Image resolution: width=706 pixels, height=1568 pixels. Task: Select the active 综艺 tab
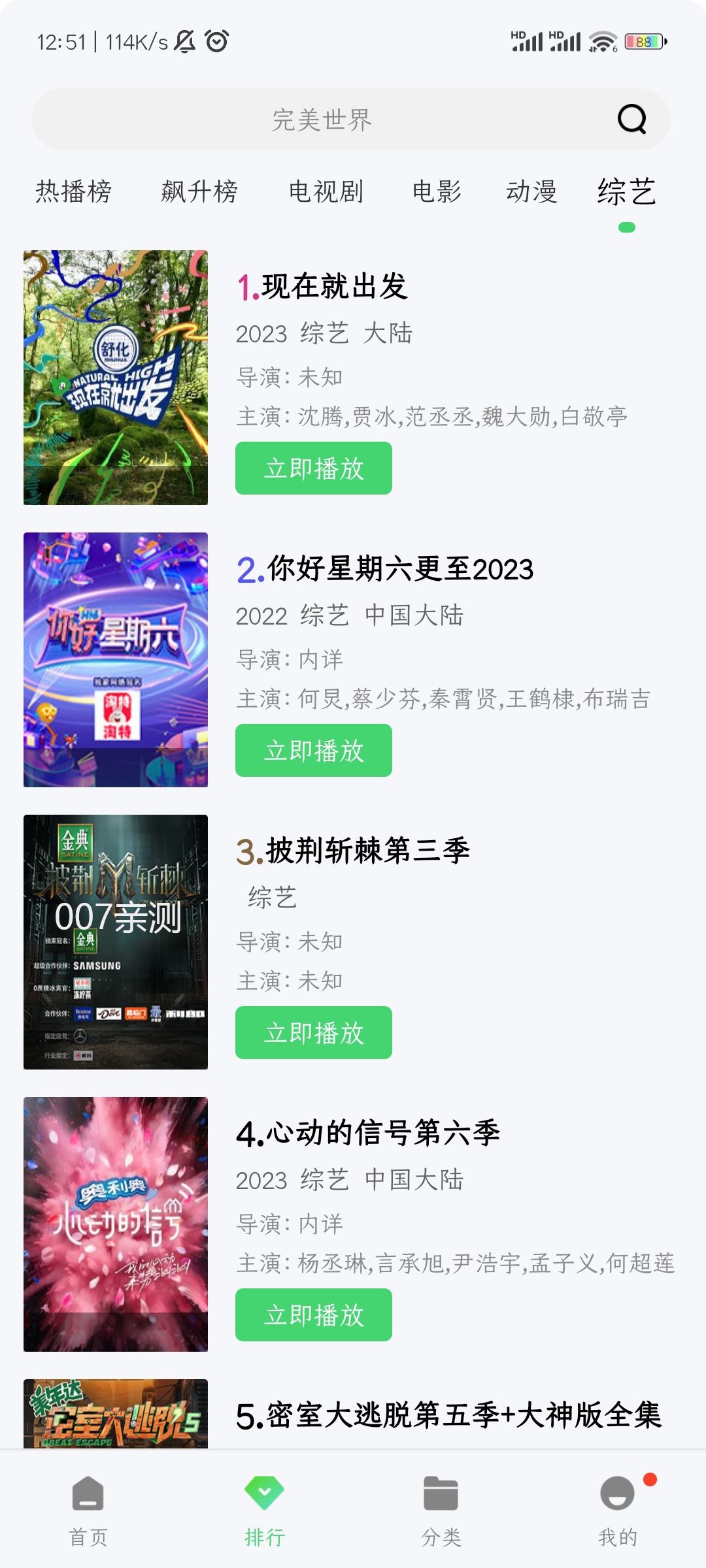click(x=626, y=193)
